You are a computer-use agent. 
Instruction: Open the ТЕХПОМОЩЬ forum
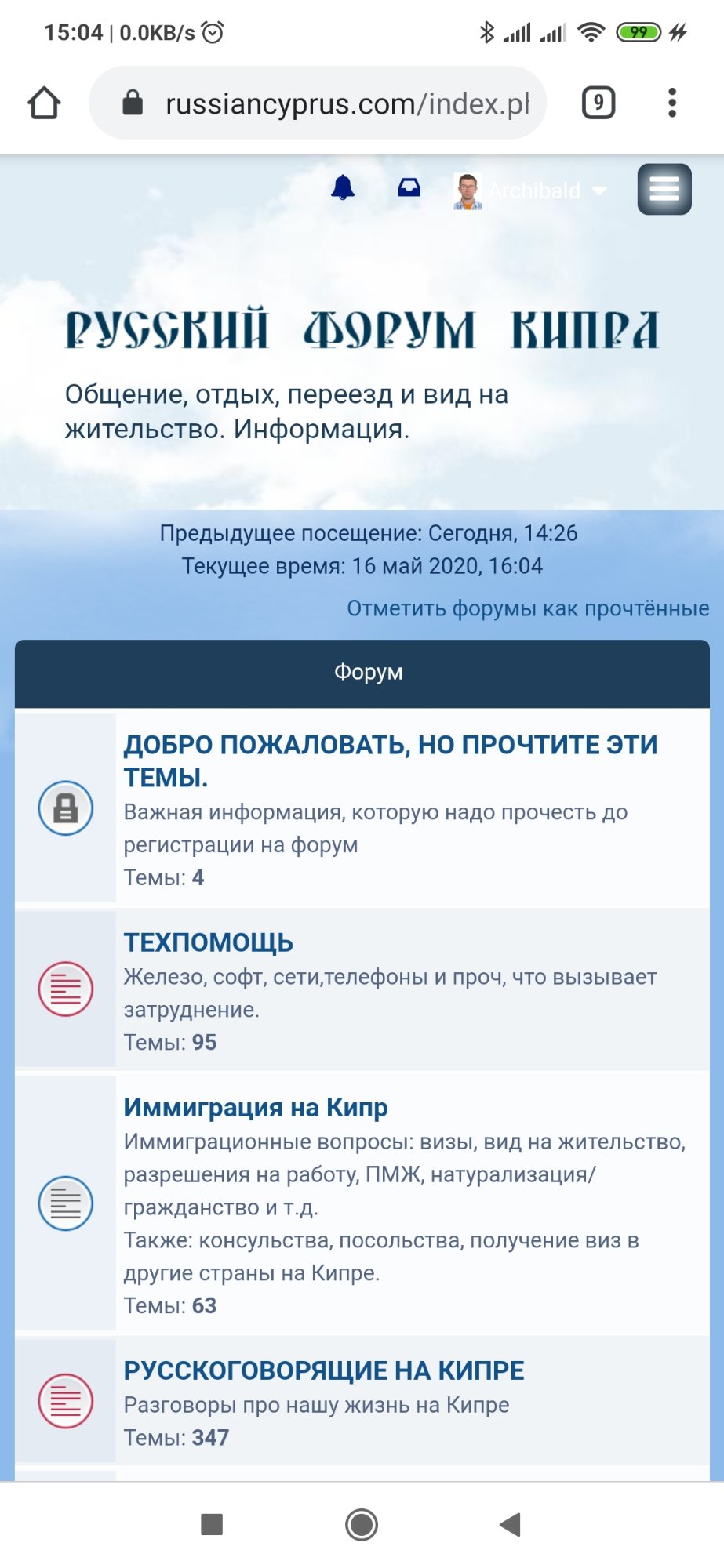click(x=209, y=942)
